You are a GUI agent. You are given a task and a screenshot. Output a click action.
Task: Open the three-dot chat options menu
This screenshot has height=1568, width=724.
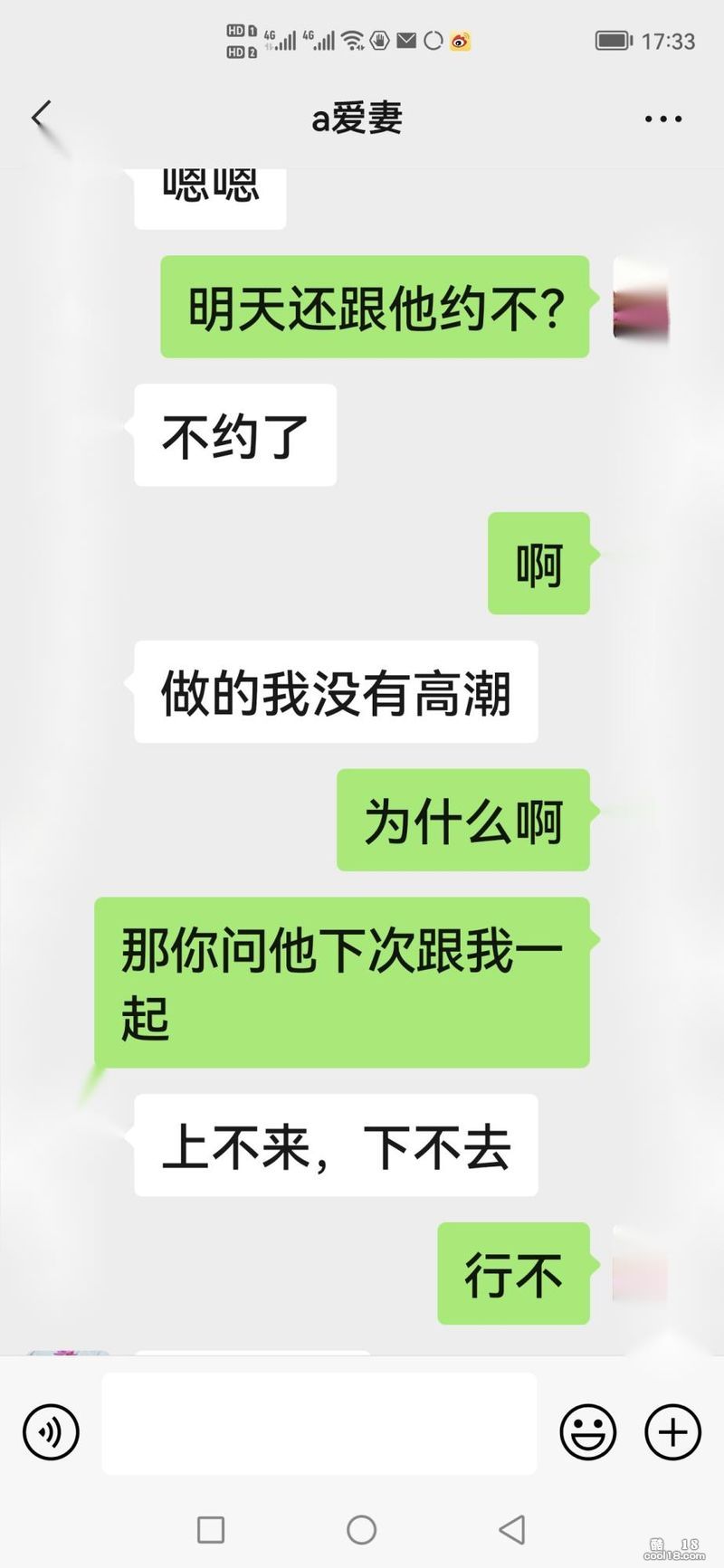point(662,119)
